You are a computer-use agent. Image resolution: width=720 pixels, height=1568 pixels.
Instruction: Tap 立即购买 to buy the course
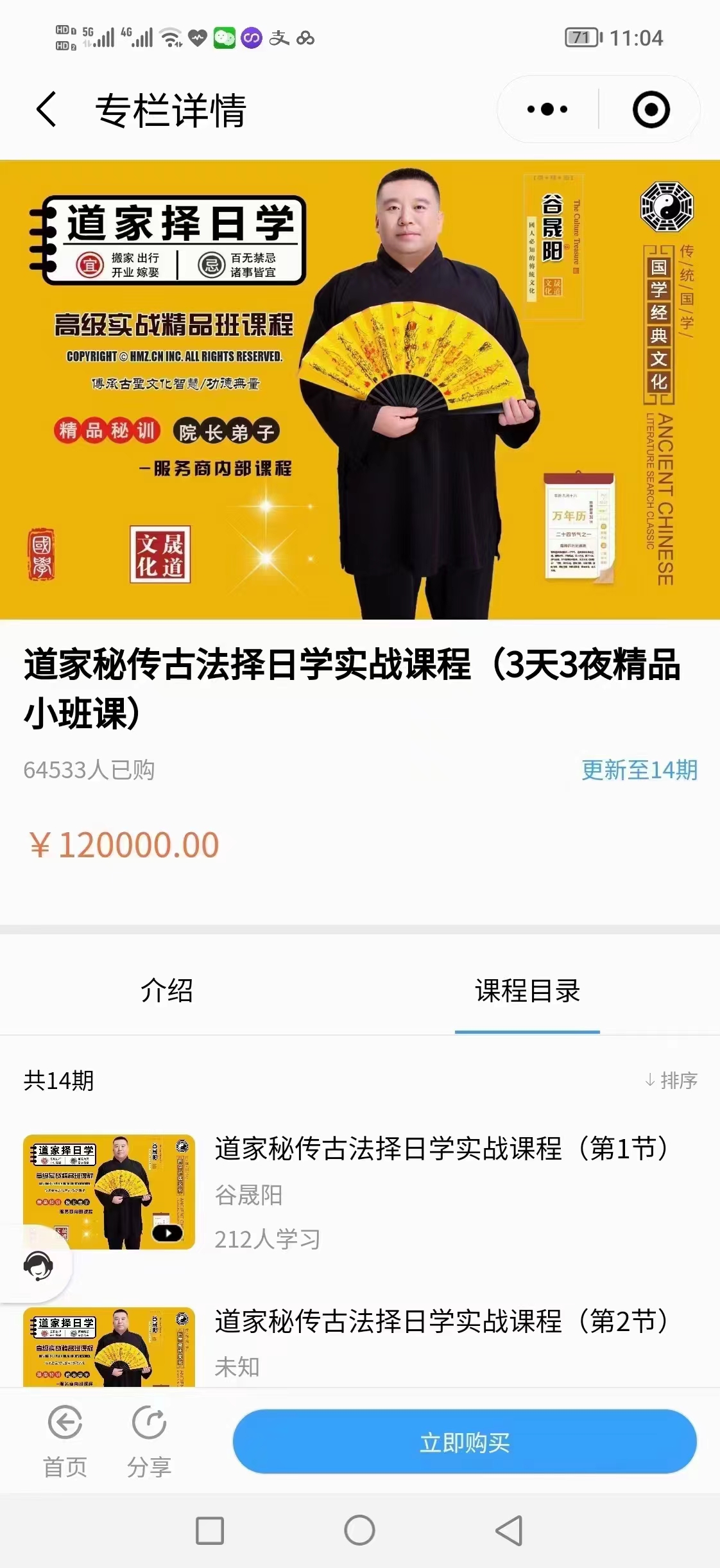(465, 1442)
